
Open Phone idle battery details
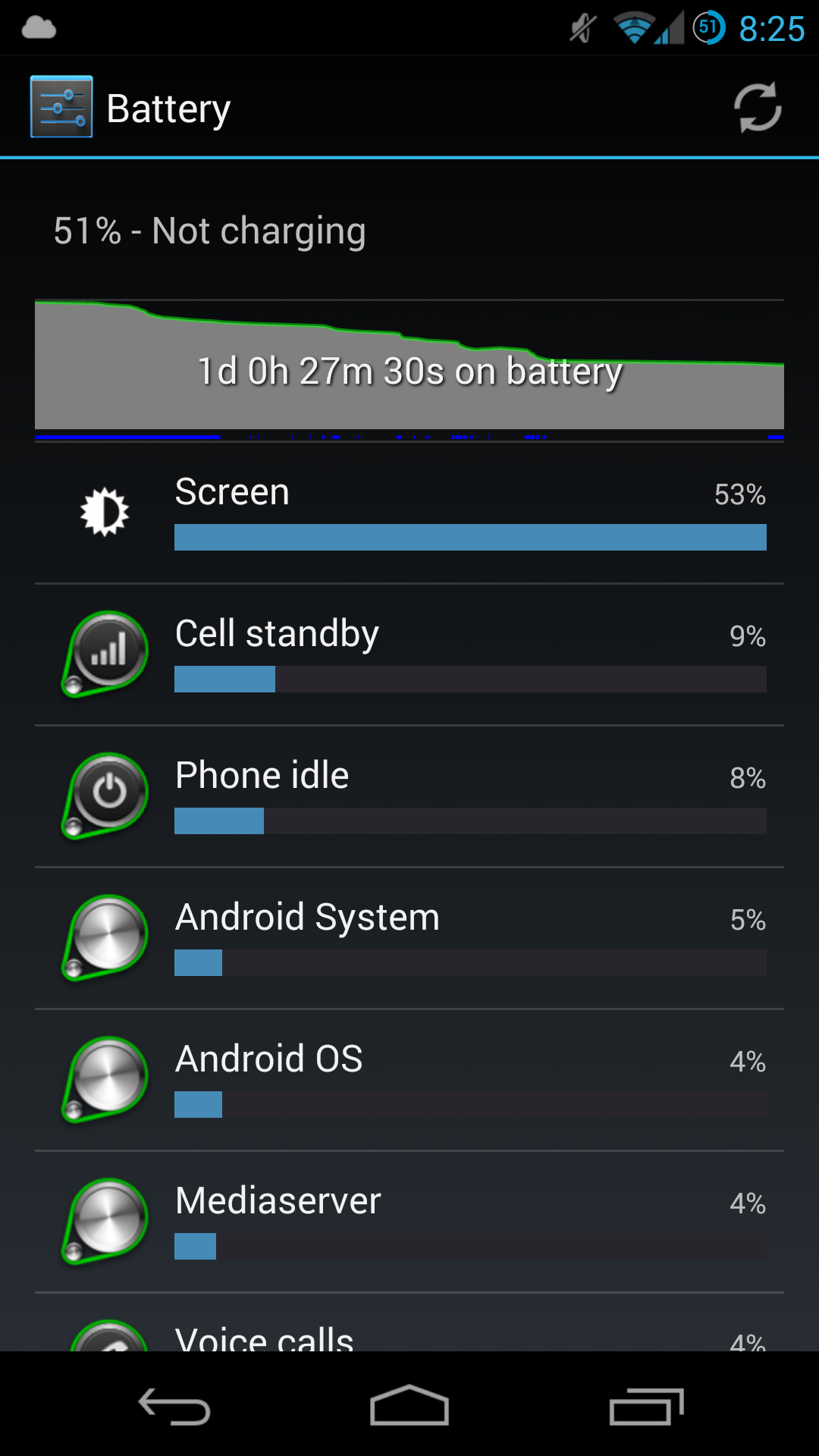click(x=409, y=796)
